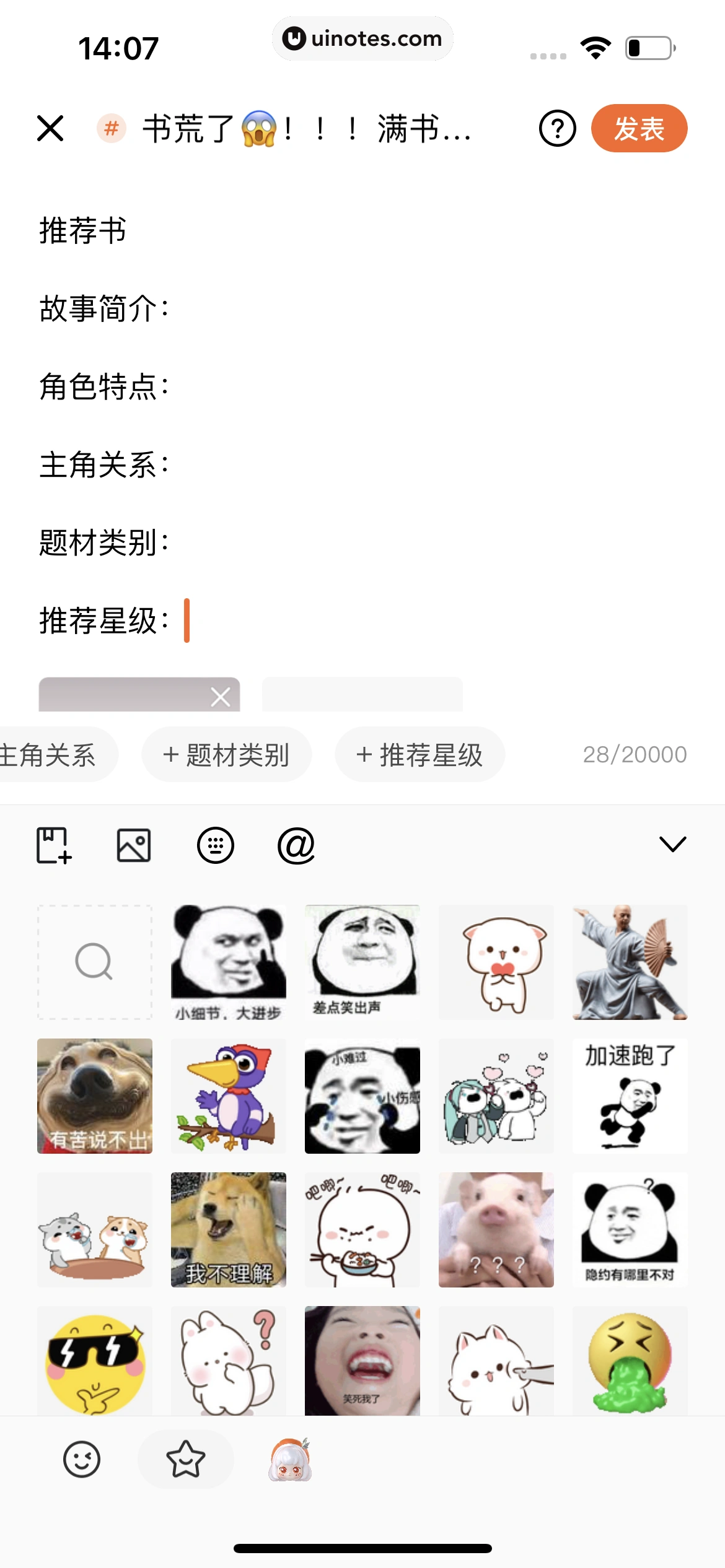This screenshot has width=725, height=1568.
Task: Pick the 隐约有哪里不对 panda sticker
Action: [630, 1229]
